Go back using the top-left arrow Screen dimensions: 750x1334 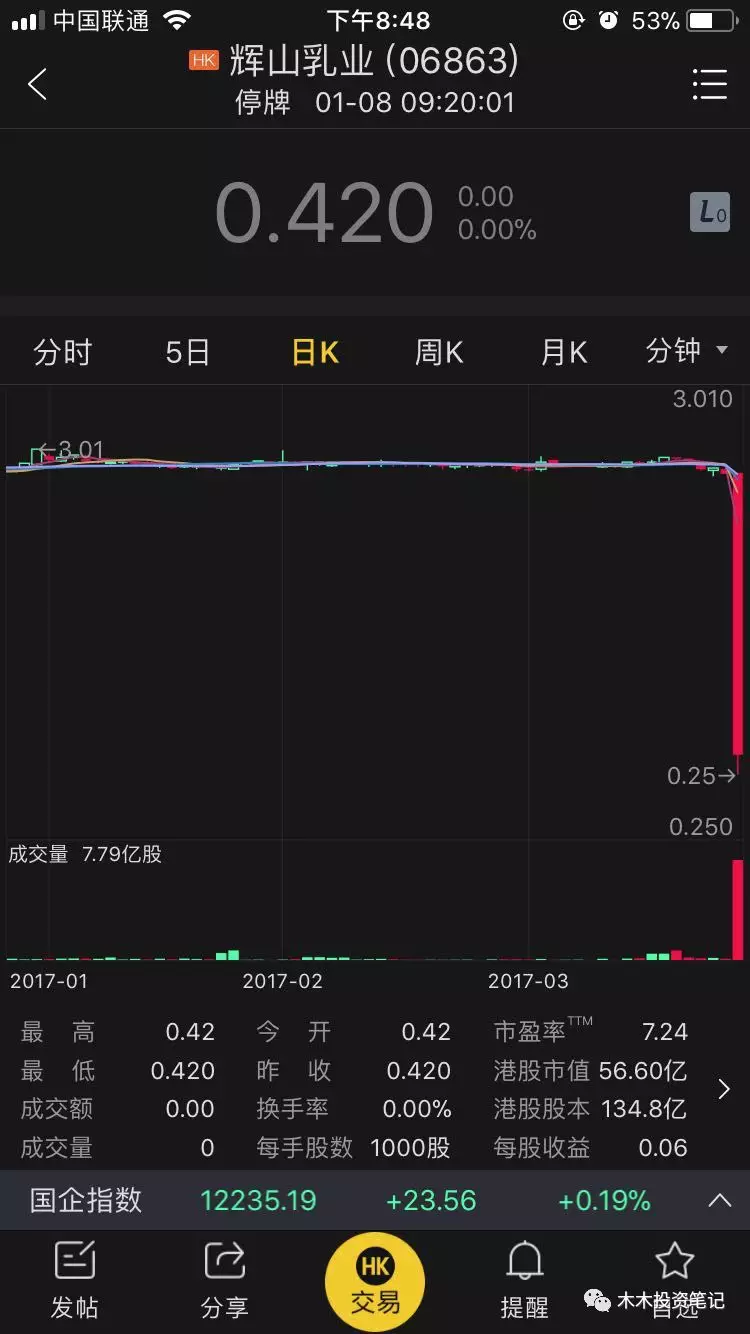coord(37,84)
